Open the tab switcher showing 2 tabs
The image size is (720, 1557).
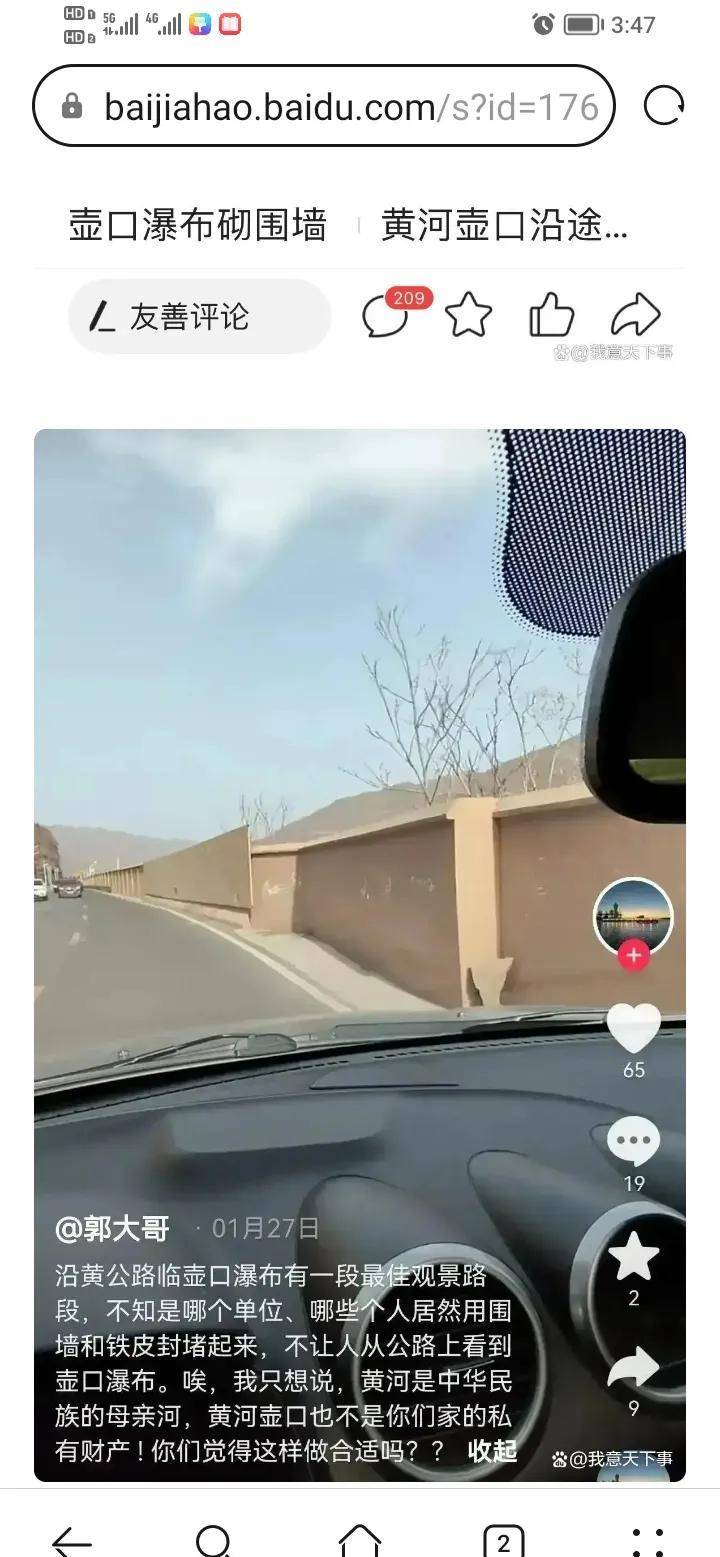pyautogui.click(x=503, y=1540)
